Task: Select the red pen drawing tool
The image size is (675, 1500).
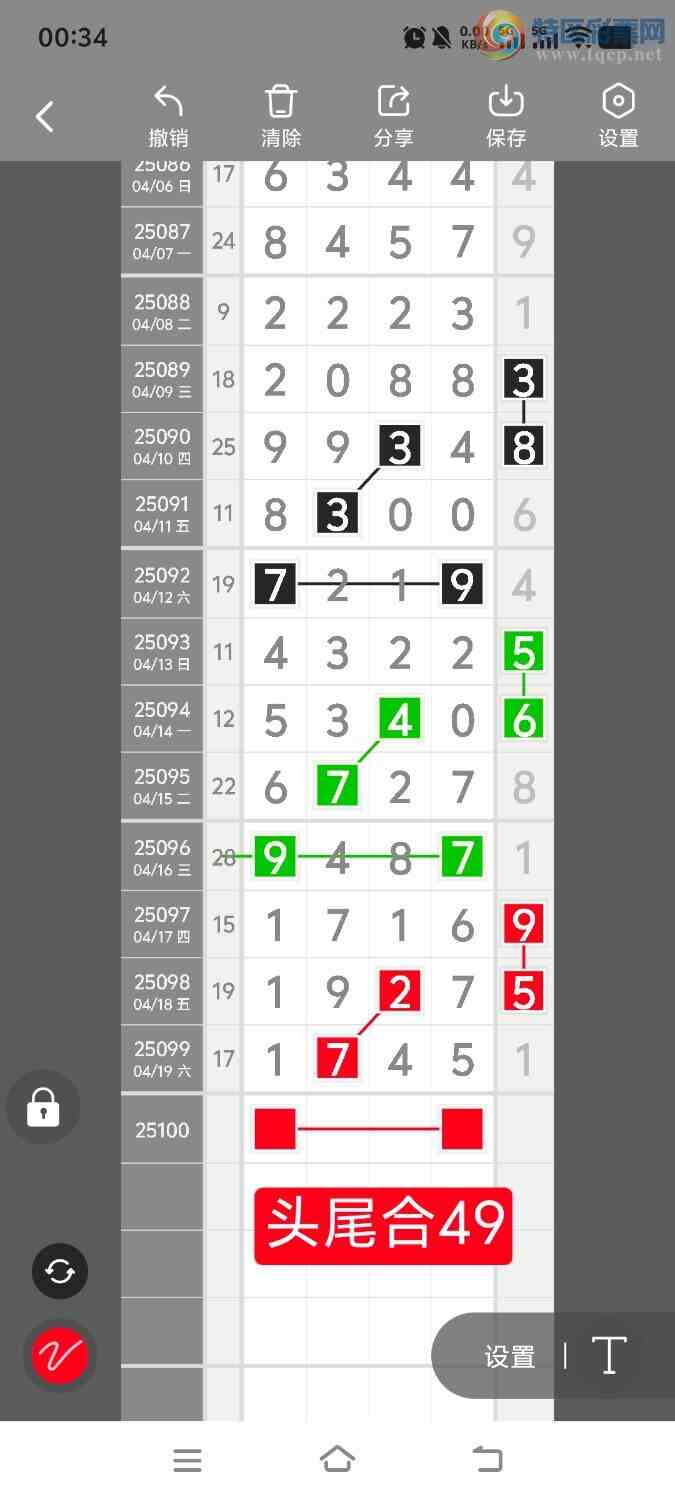Action: pos(60,1356)
